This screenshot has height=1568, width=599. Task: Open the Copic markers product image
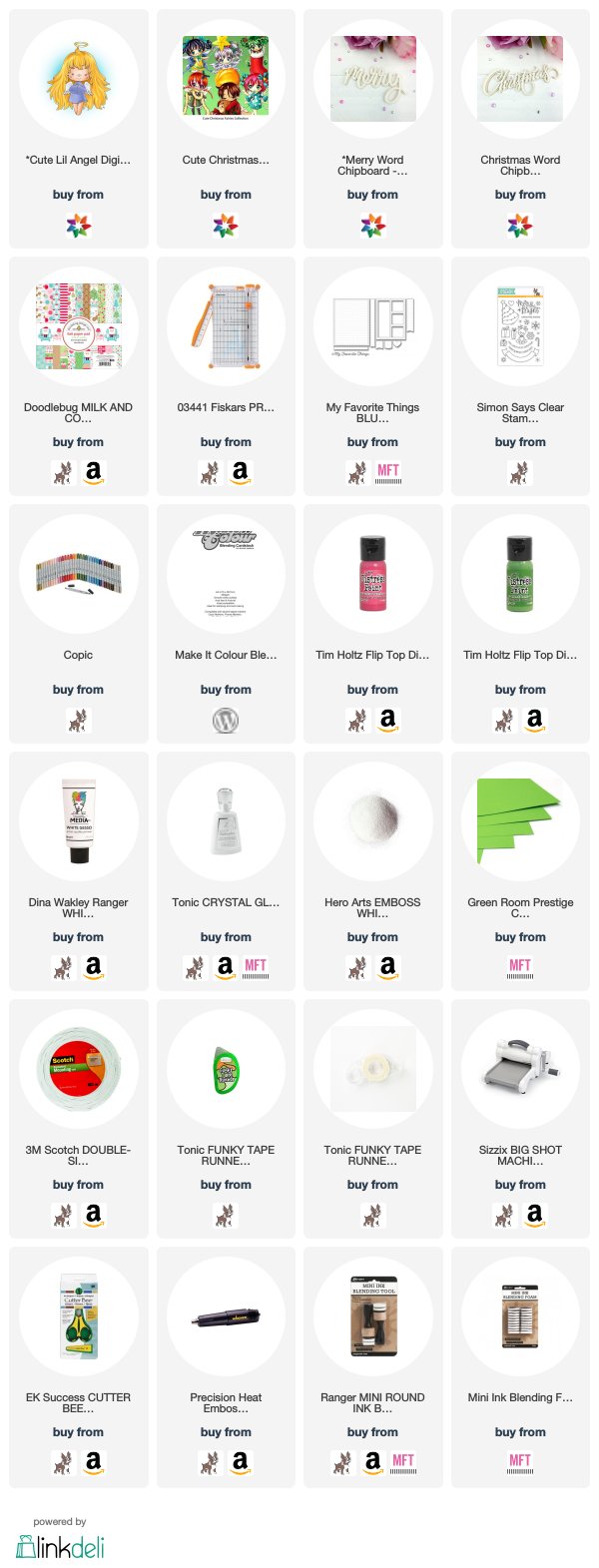pyautogui.click(x=78, y=574)
